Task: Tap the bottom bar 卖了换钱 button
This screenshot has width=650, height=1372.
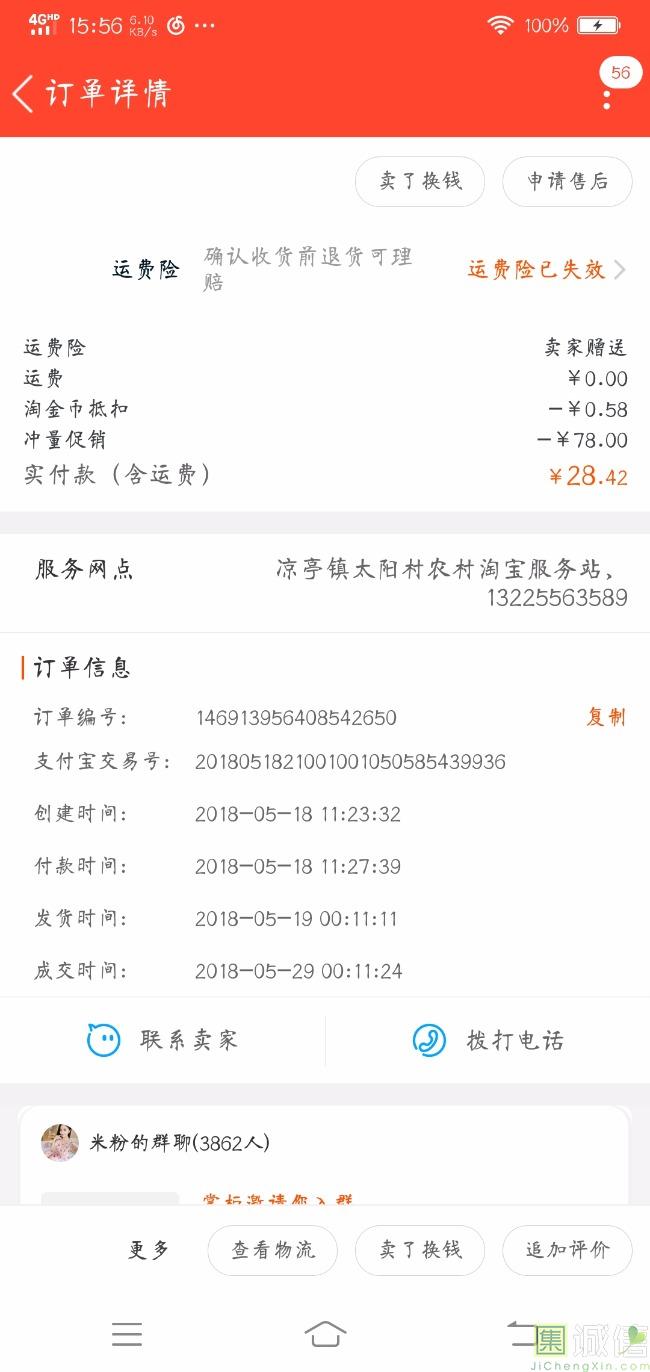Action: pos(420,1250)
